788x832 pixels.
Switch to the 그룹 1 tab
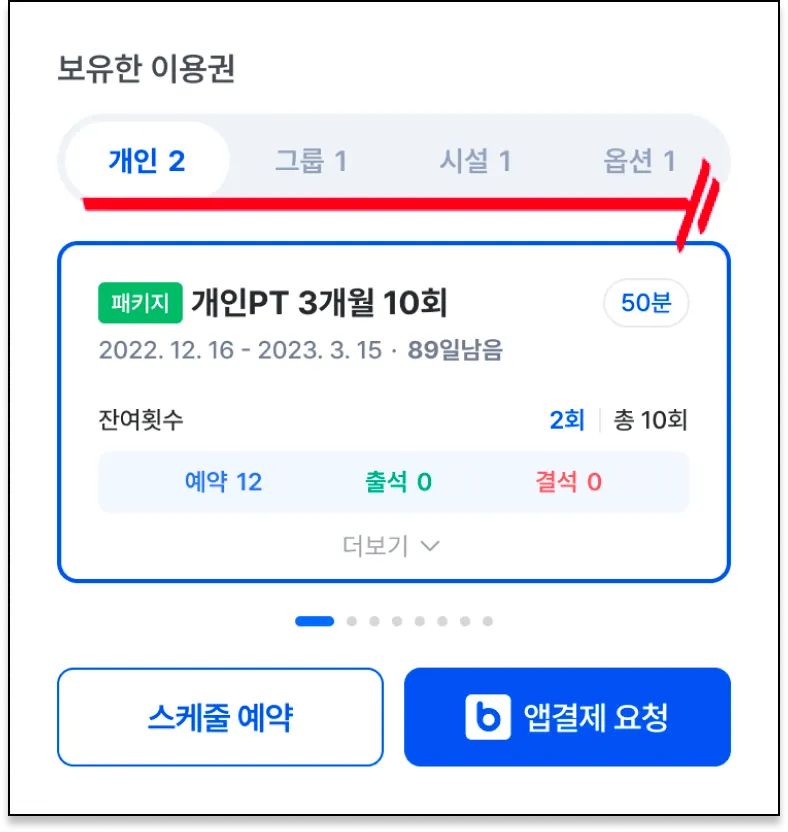tap(311, 161)
